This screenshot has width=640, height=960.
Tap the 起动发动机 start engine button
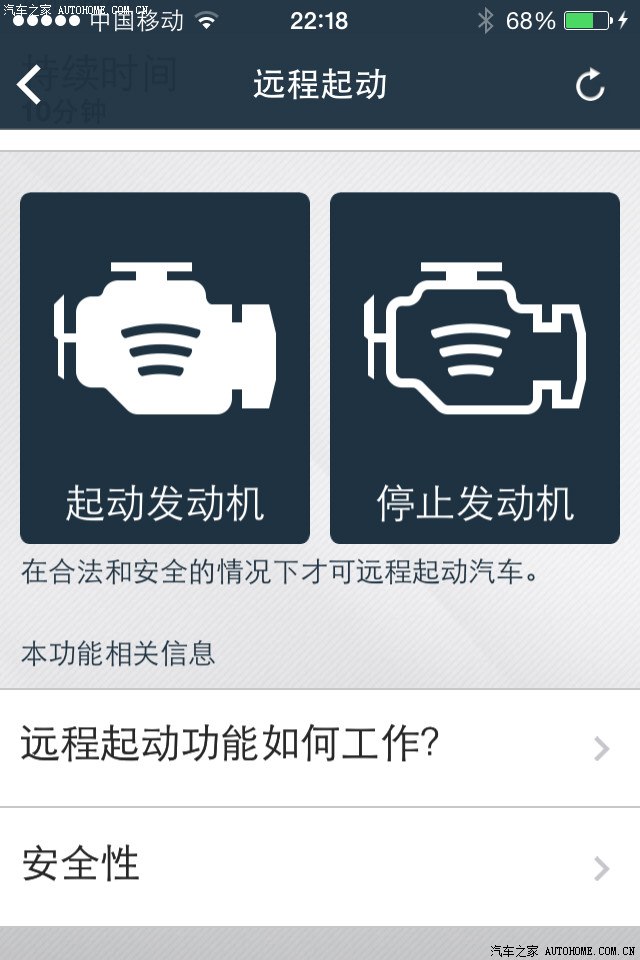click(165, 368)
